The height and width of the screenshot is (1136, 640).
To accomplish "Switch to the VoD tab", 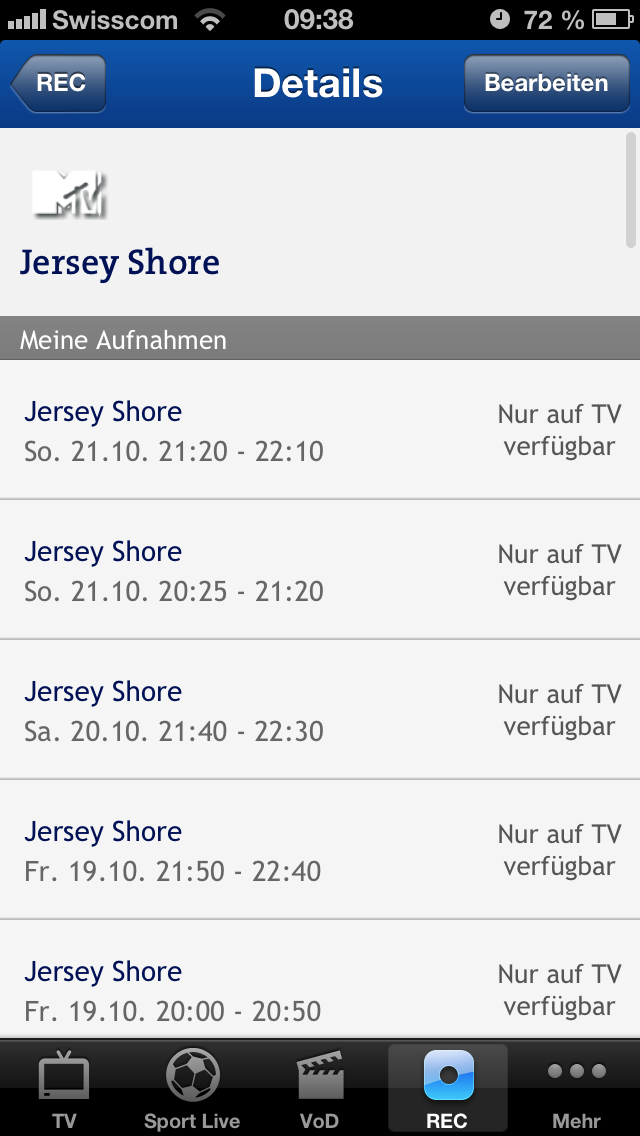I will click(x=320, y=1088).
